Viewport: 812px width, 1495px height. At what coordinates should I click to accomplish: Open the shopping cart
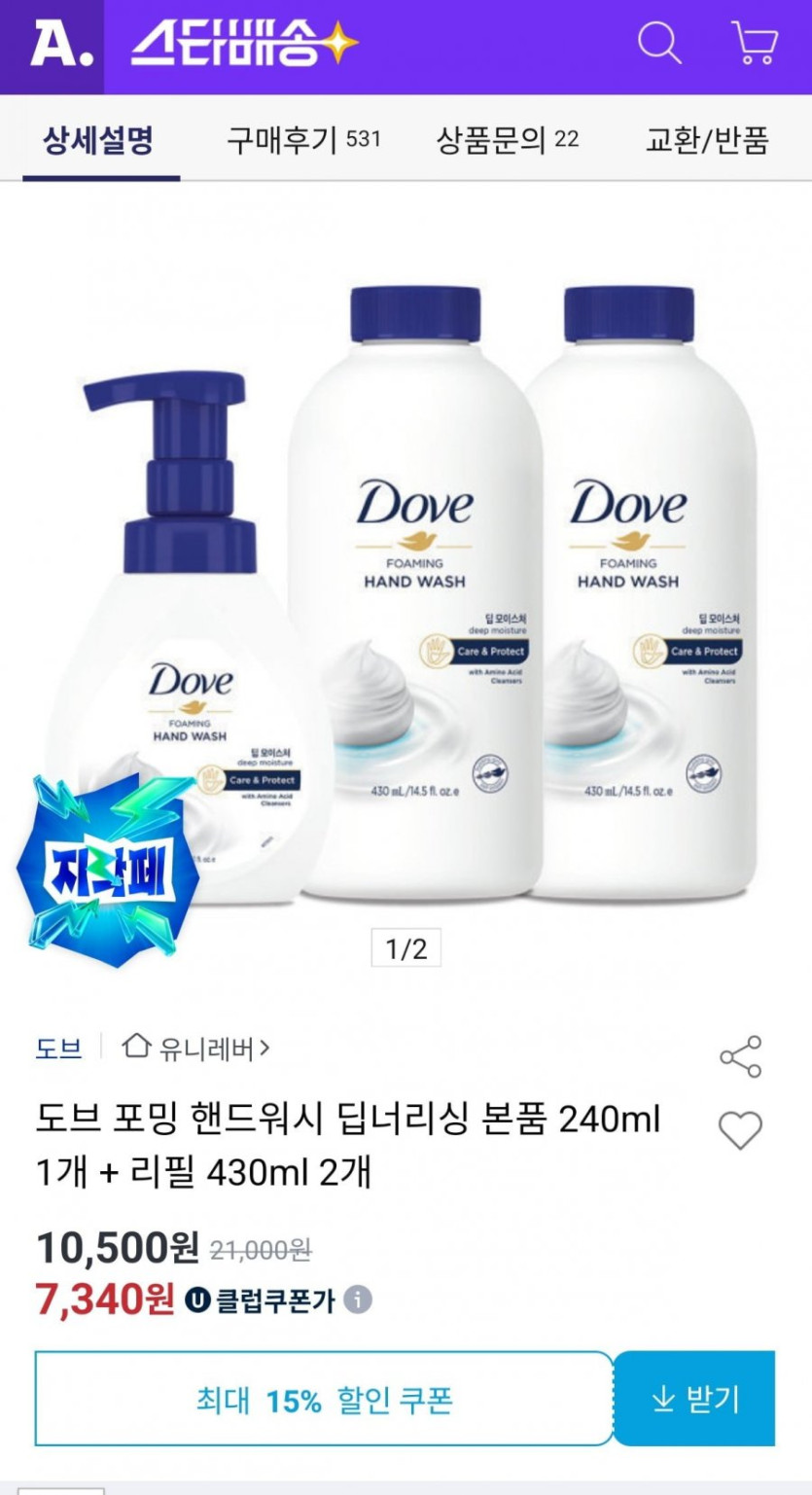pyautogui.click(x=754, y=44)
